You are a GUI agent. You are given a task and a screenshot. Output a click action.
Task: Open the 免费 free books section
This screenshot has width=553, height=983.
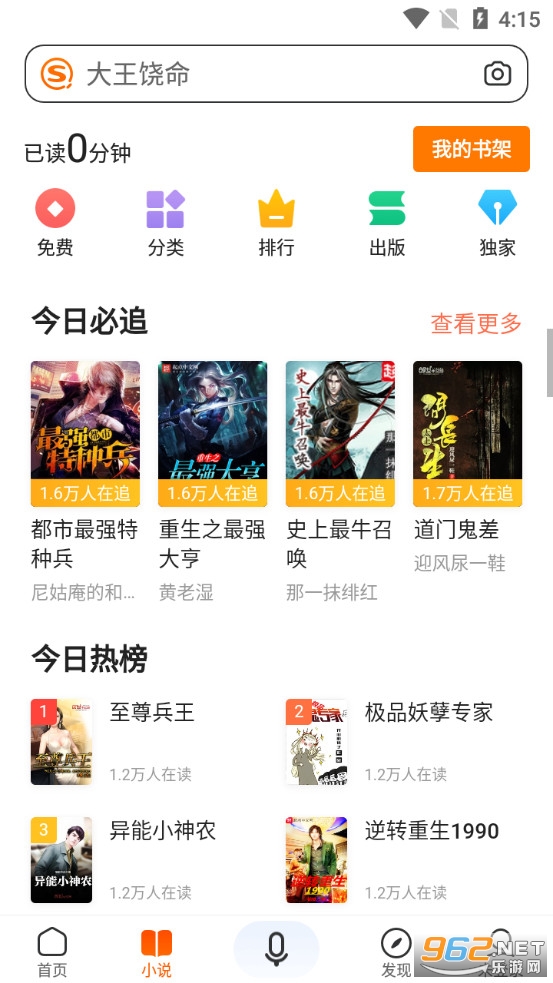[55, 223]
